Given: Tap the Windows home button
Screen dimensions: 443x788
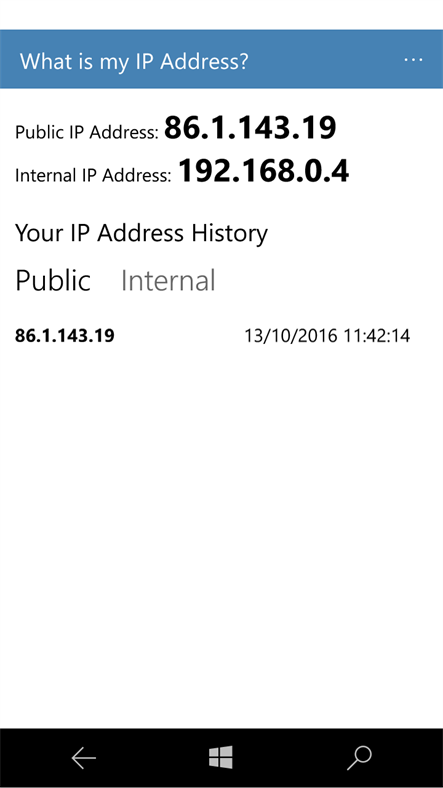Looking at the screenshot, I should point(221,757).
